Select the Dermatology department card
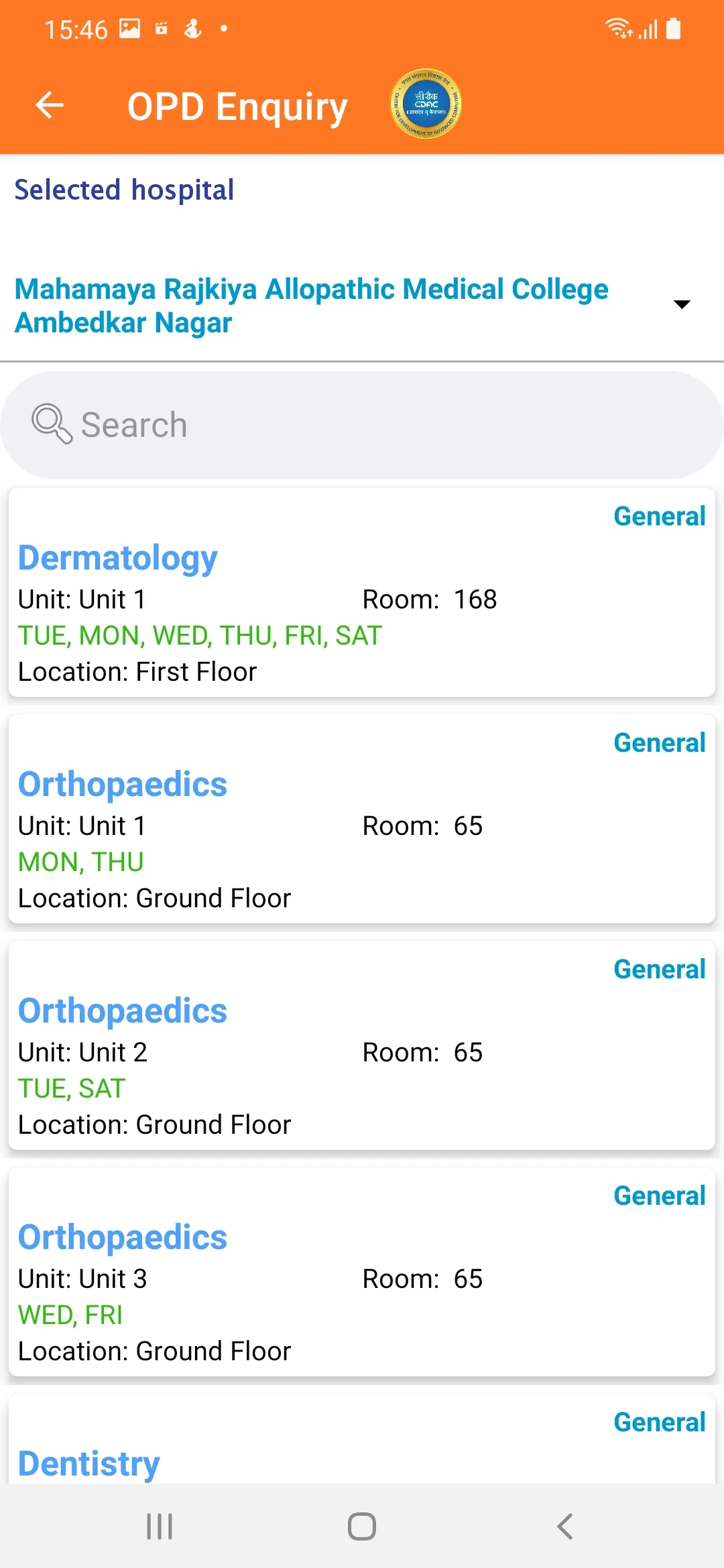724x1568 pixels. tap(362, 593)
